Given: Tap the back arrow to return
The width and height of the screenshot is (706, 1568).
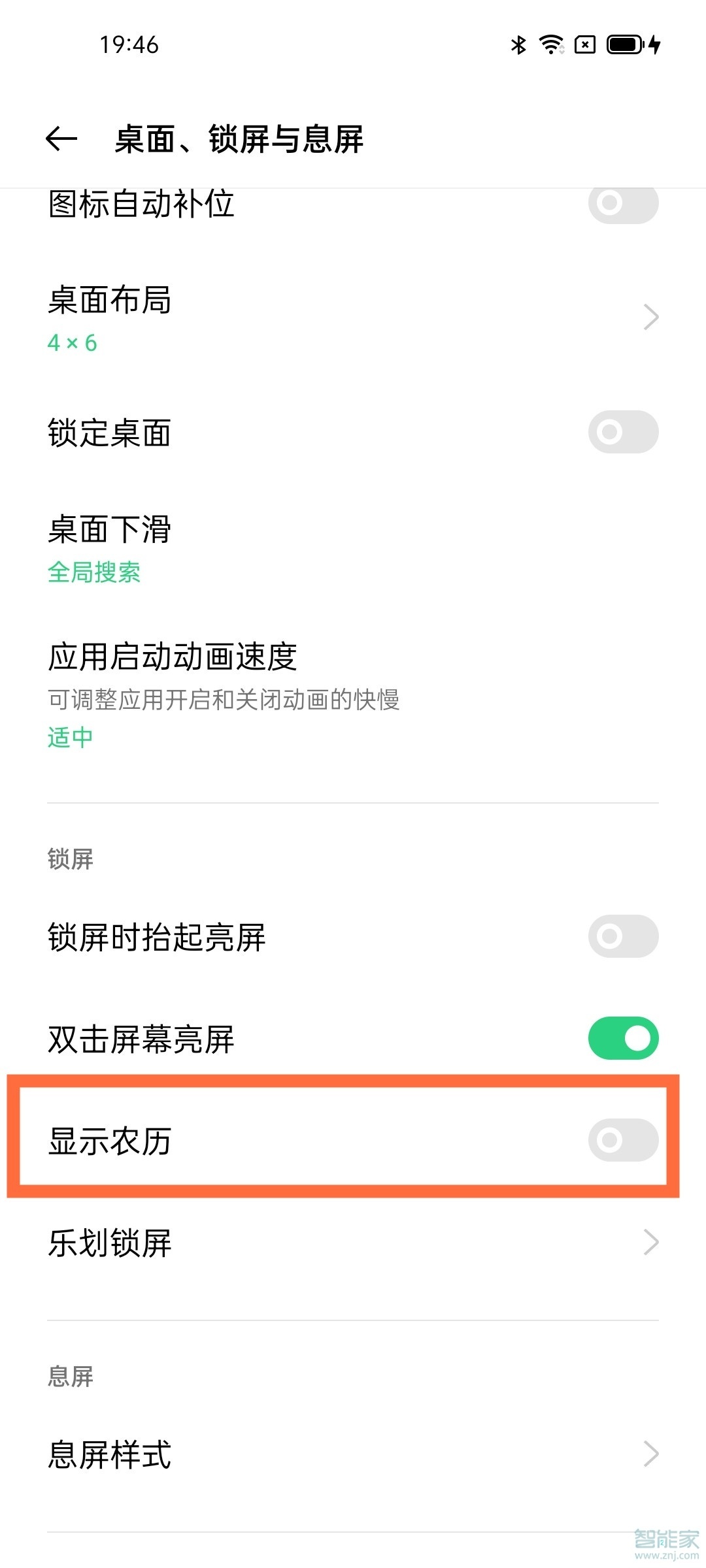Looking at the screenshot, I should point(61,138).
